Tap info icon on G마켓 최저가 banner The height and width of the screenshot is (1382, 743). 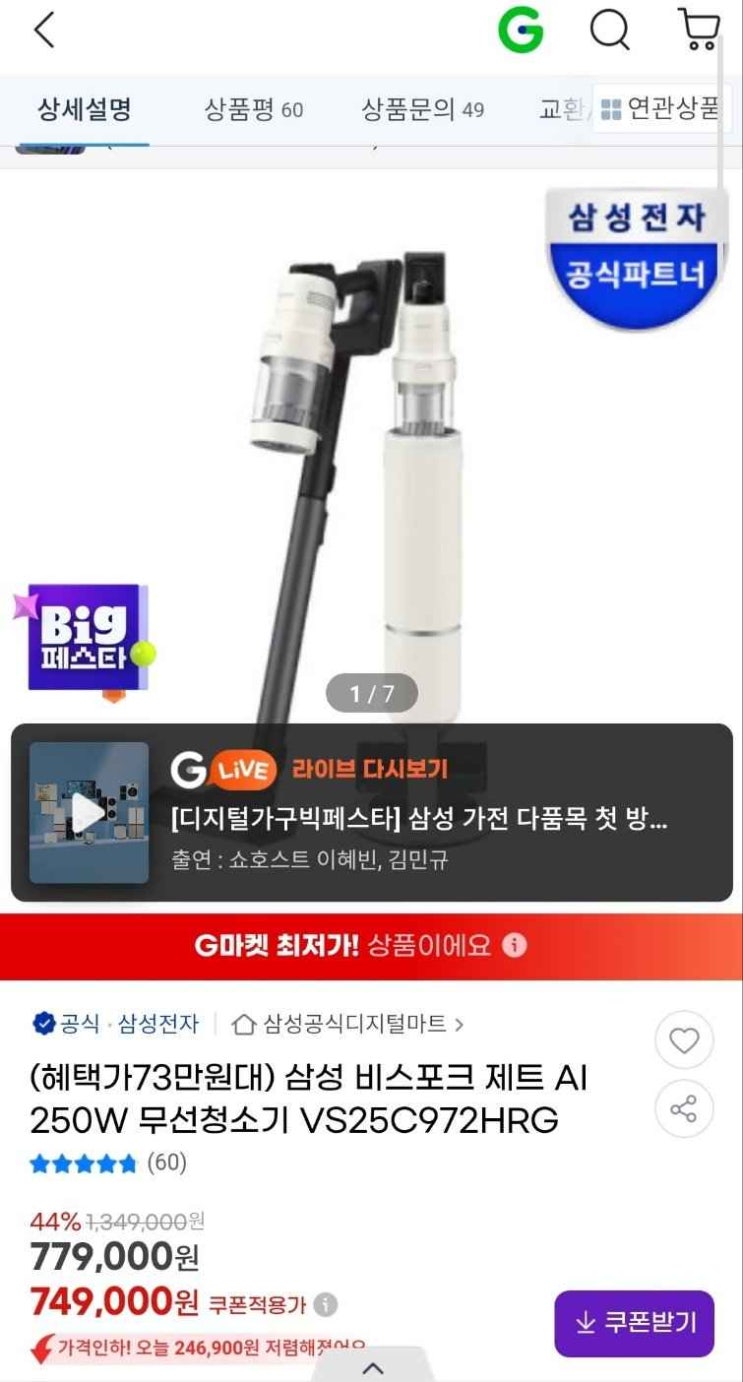(514, 946)
